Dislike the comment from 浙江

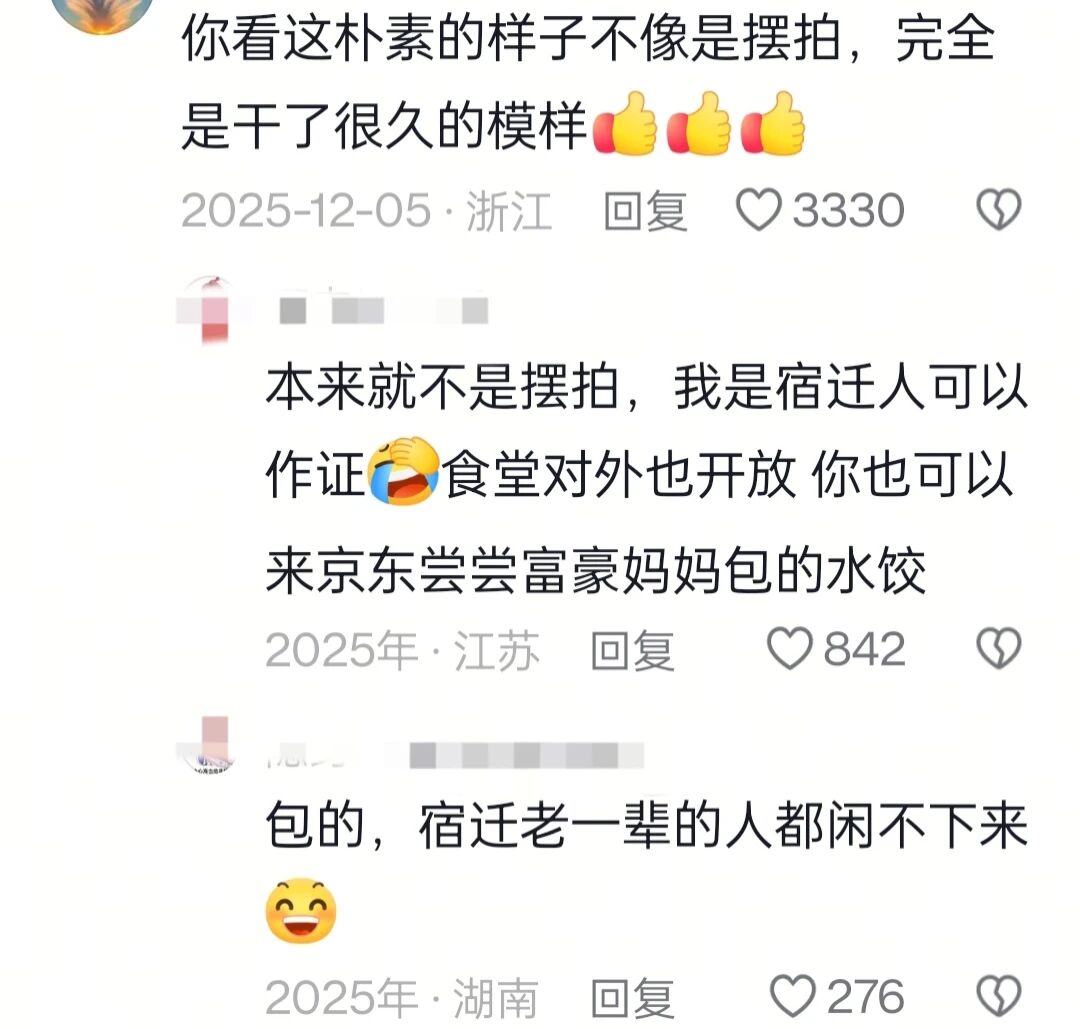pos(998,211)
